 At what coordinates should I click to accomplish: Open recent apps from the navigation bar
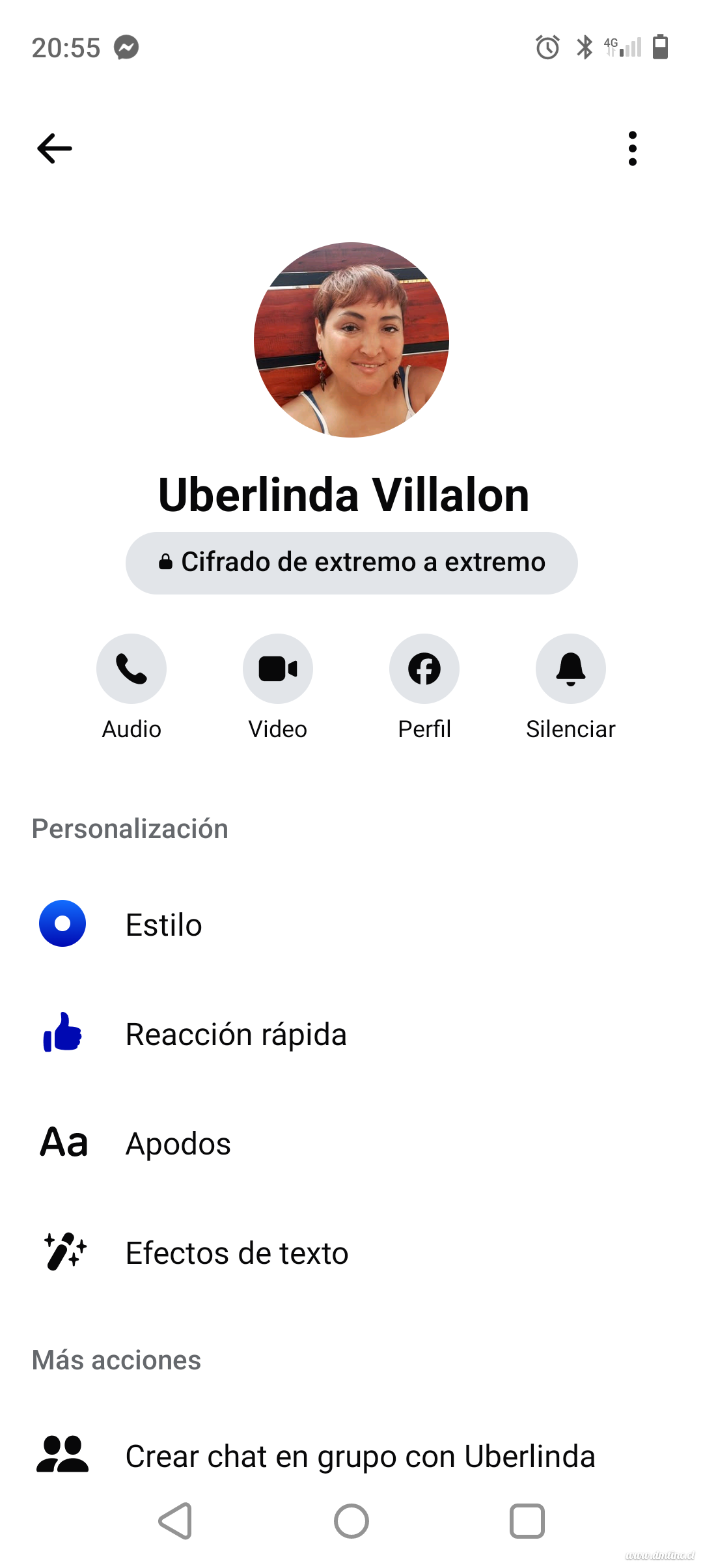(527, 1521)
